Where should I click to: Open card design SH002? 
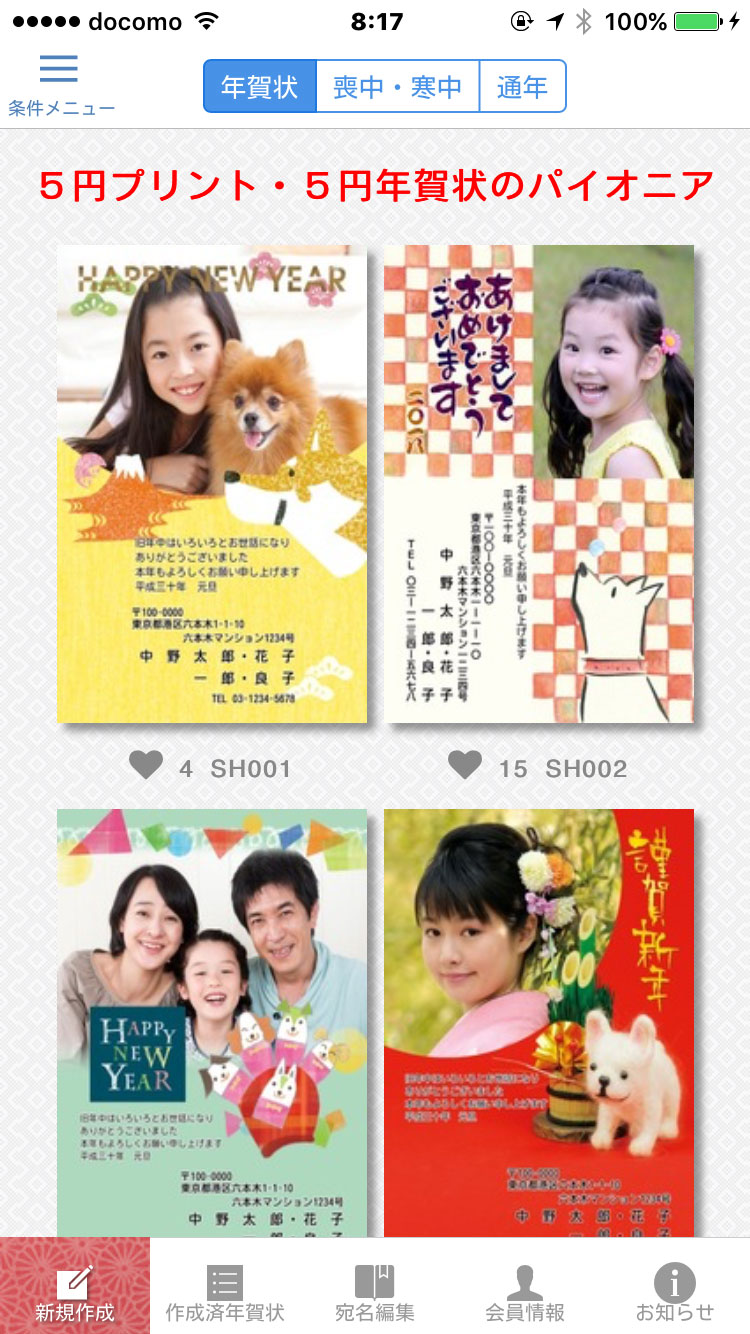[x=539, y=484]
